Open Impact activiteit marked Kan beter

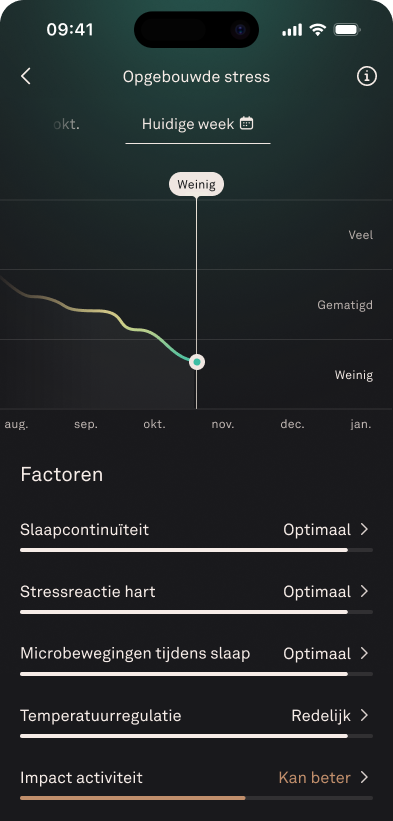[x=196, y=784]
